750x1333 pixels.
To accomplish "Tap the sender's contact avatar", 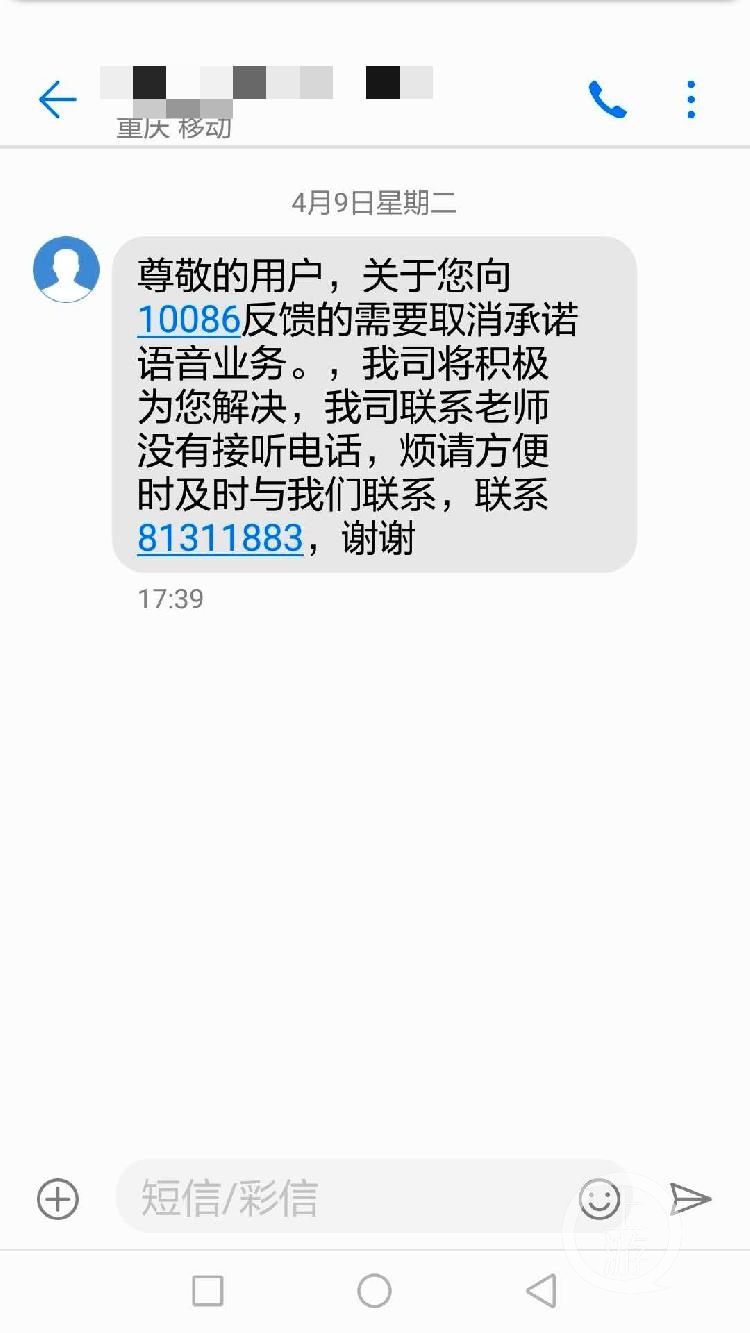I will [66, 270].
